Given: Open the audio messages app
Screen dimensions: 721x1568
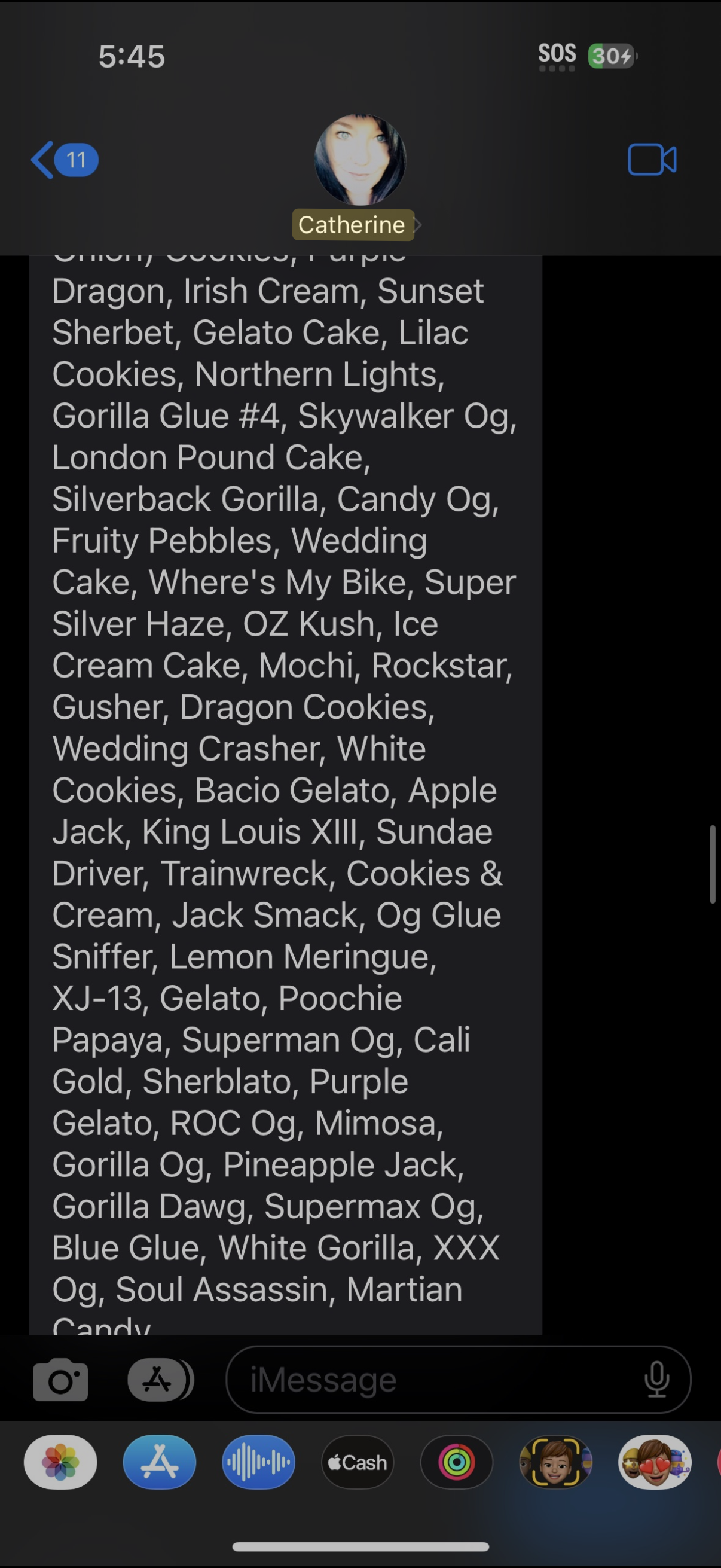Looking at the screenshot, I should tap(259, 1462).
